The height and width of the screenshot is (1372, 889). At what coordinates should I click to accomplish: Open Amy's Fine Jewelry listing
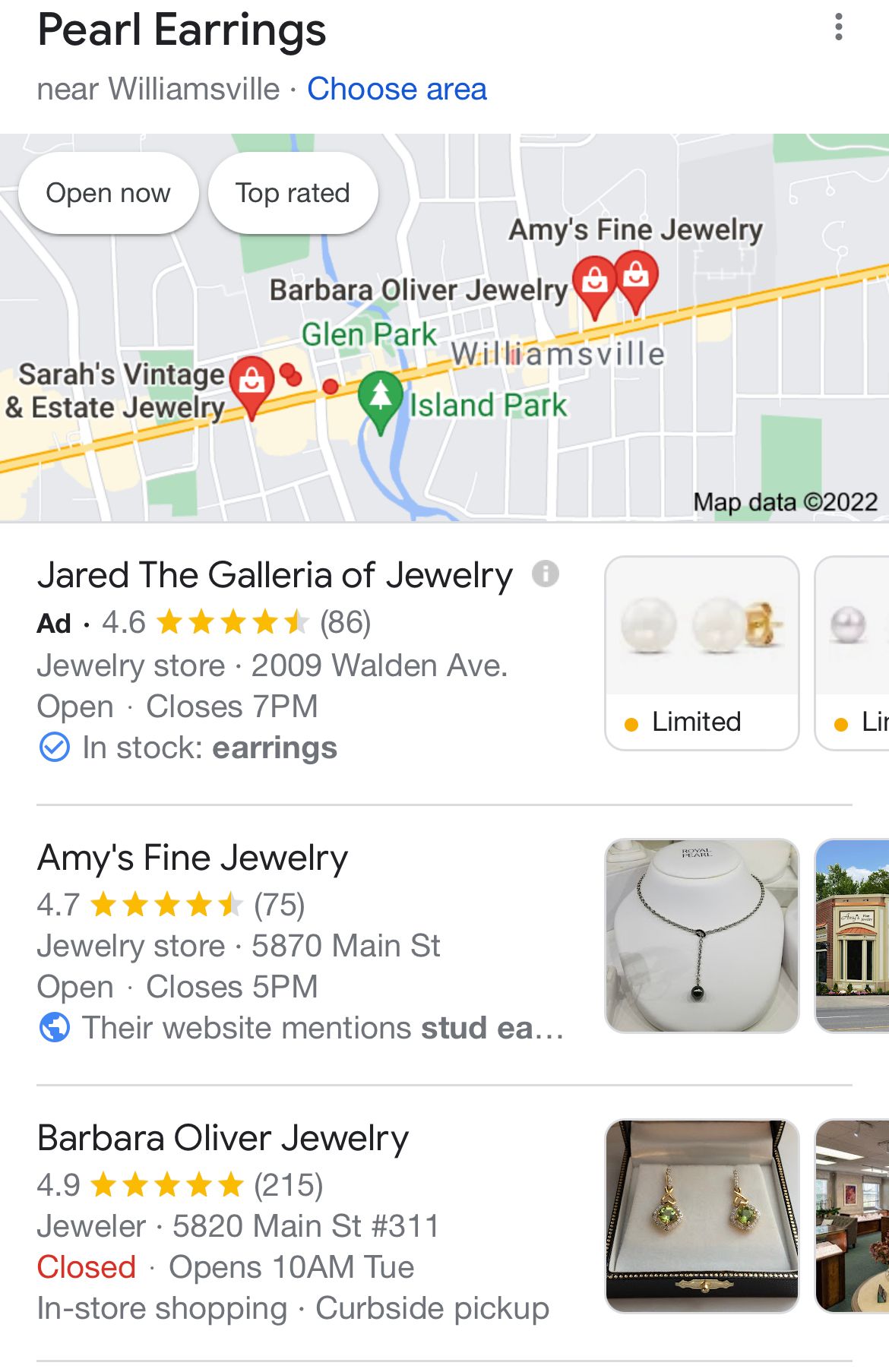(192, 858)
